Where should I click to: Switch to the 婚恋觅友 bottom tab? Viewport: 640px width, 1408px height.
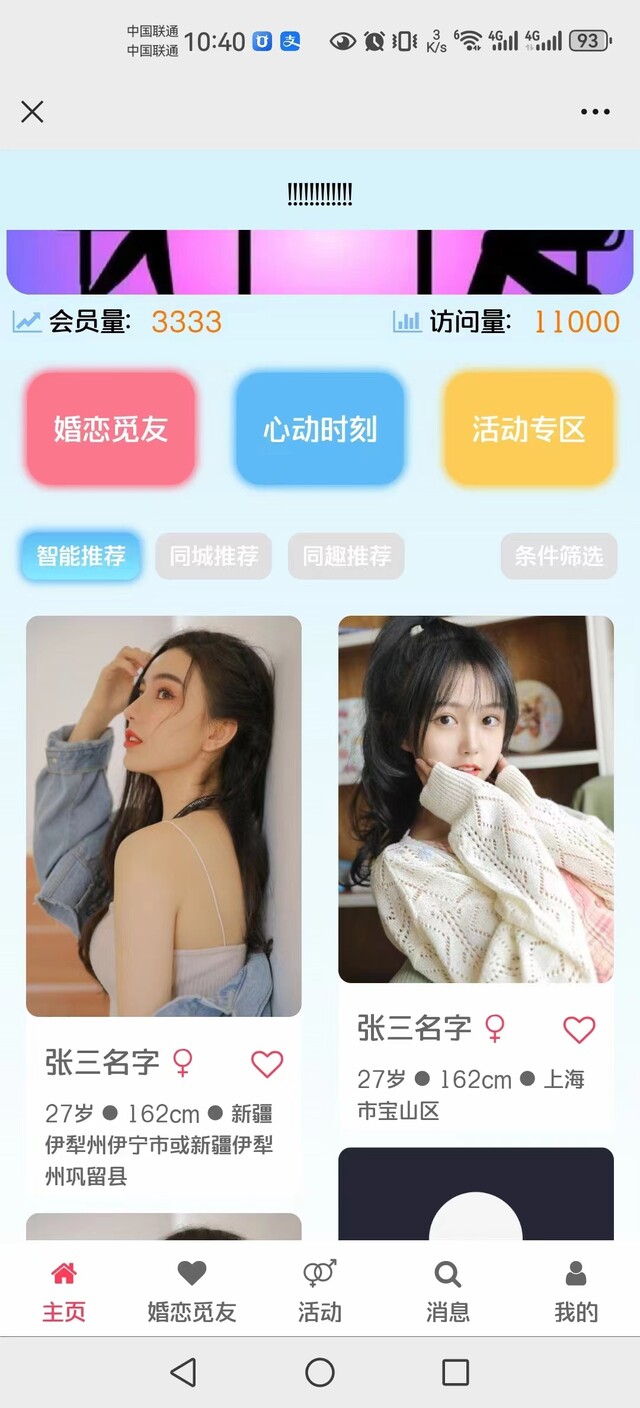coord(192,1291)
